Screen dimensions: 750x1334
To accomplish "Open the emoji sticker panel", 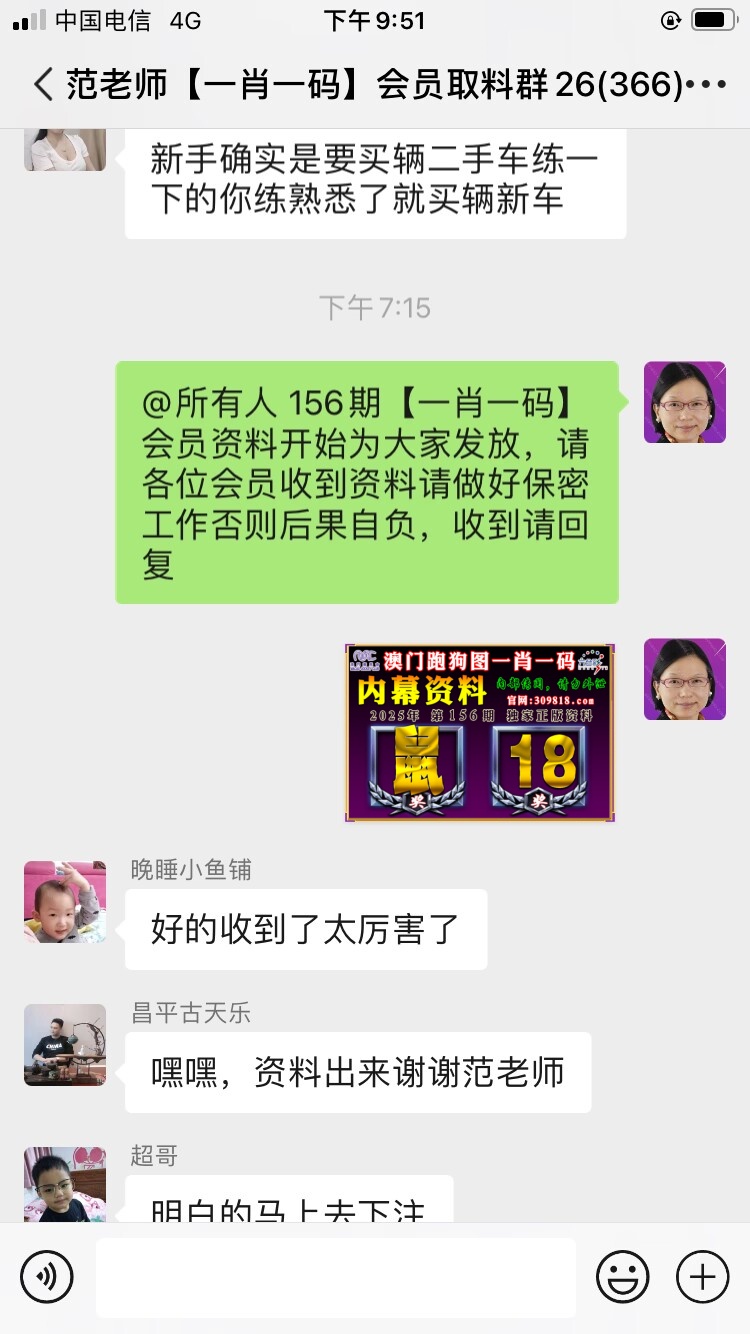I will [622, 1277].
